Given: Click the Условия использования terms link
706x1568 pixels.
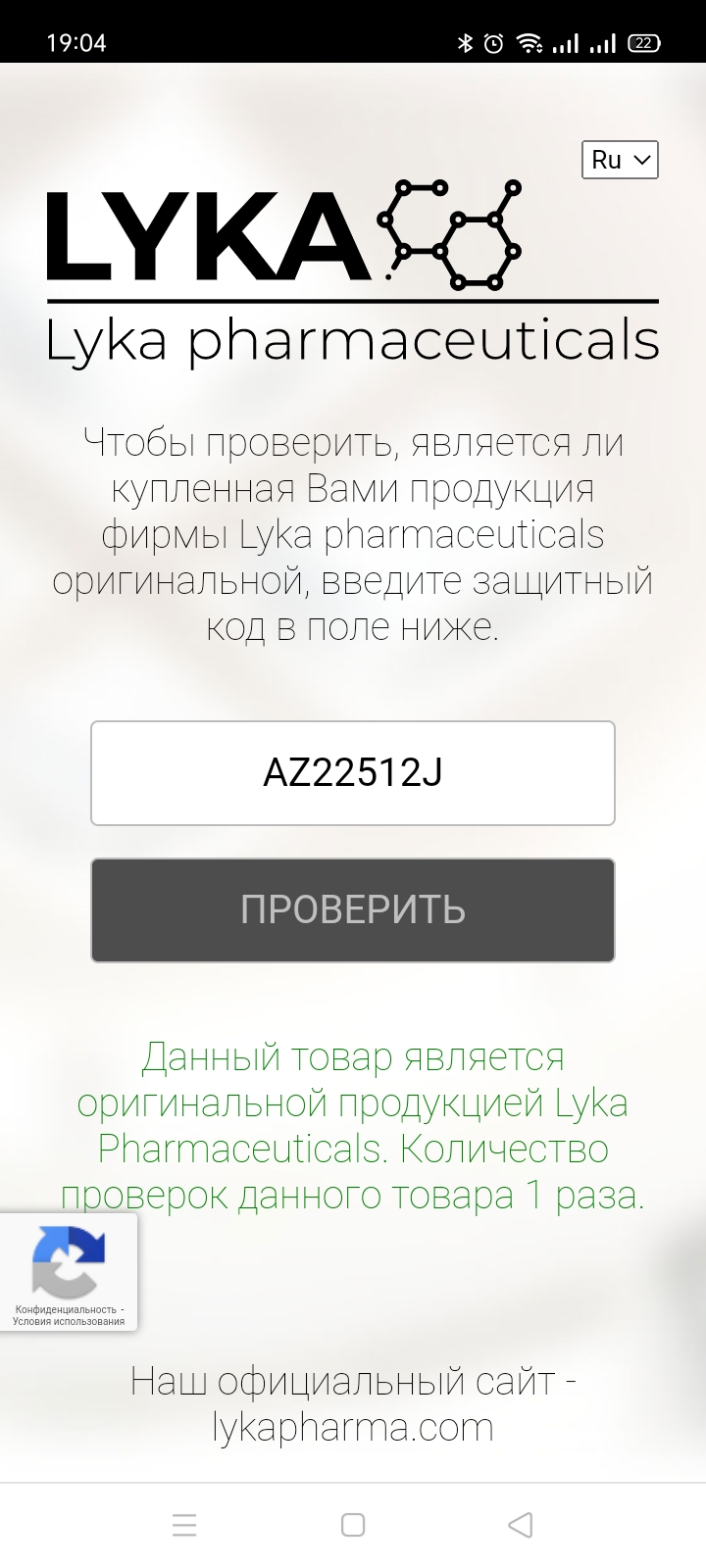Looking at the screenshot, I should (71, 1322).
